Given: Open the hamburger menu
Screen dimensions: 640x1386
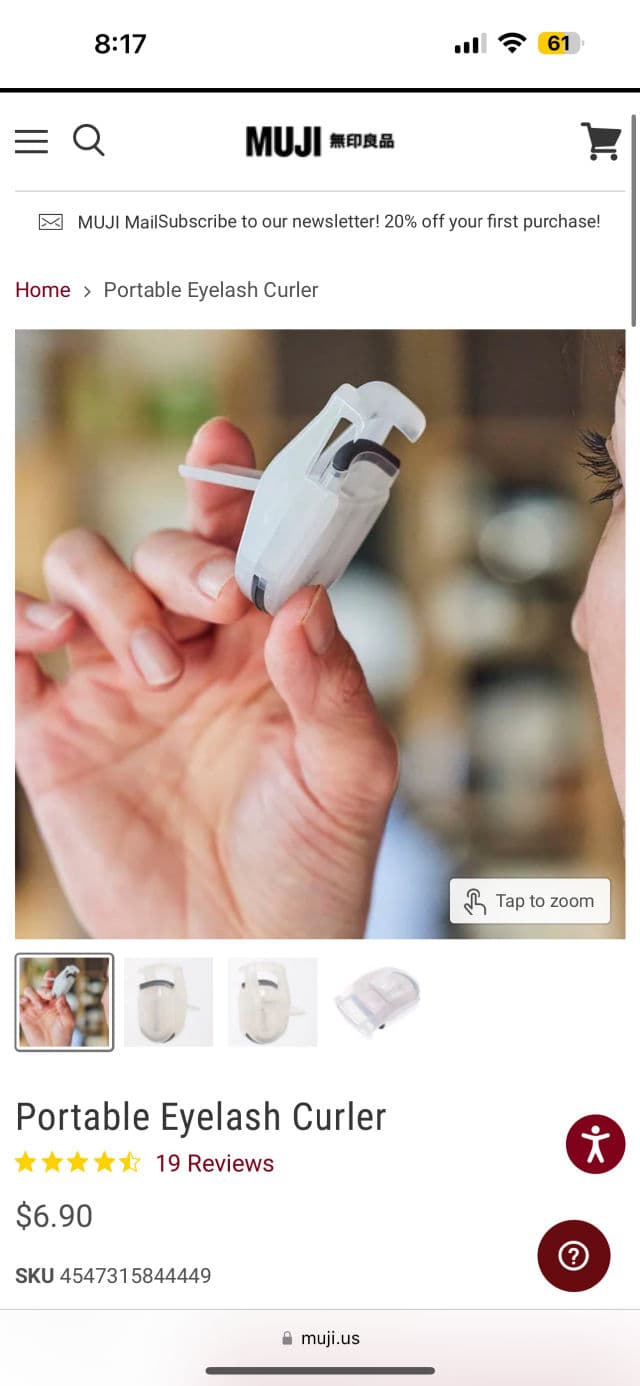Looking at the screenshot, I should (x=31, y=142).
